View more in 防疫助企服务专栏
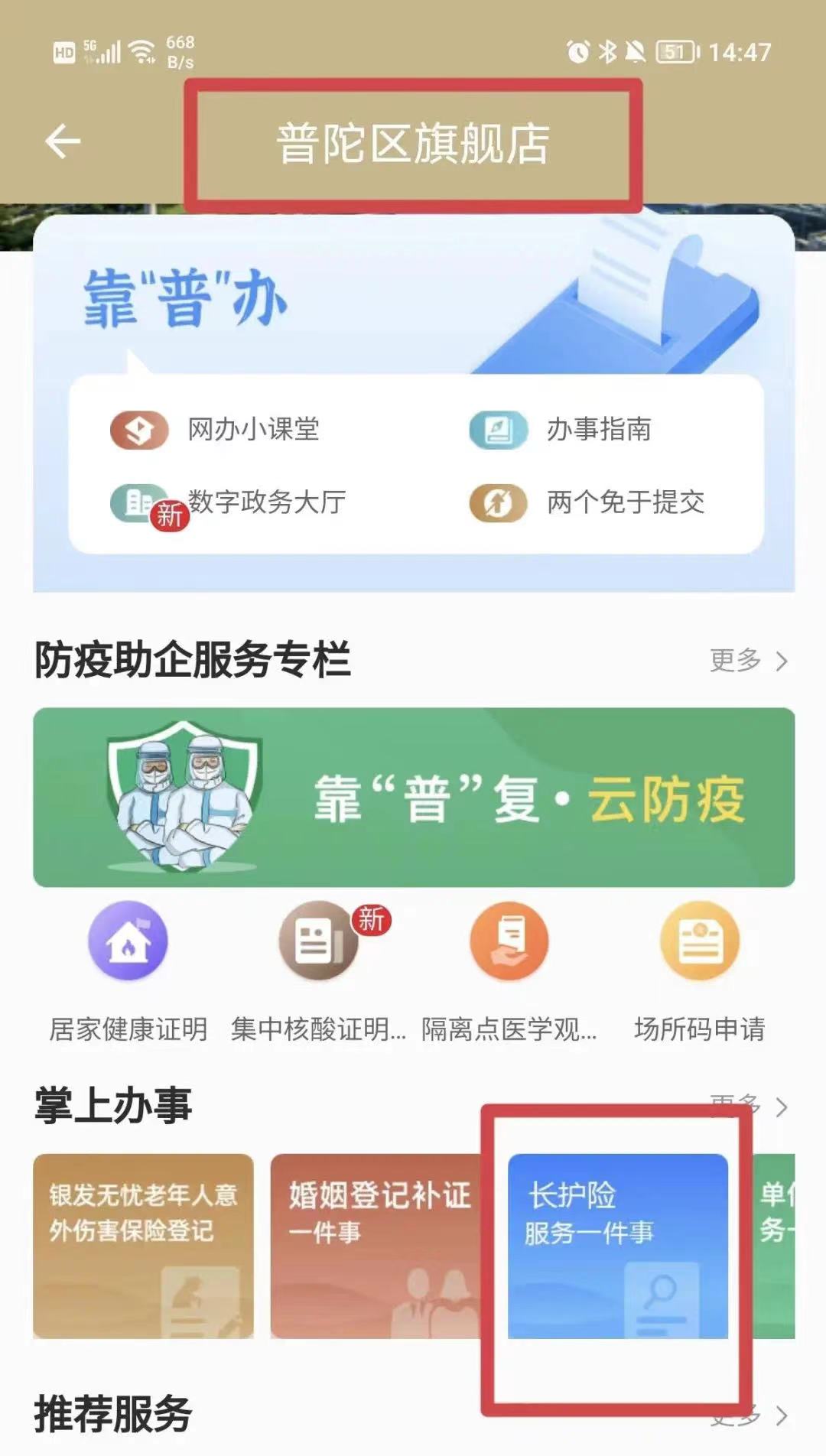The width and height of the screenshot is (826, 1456). coord(747,660)
